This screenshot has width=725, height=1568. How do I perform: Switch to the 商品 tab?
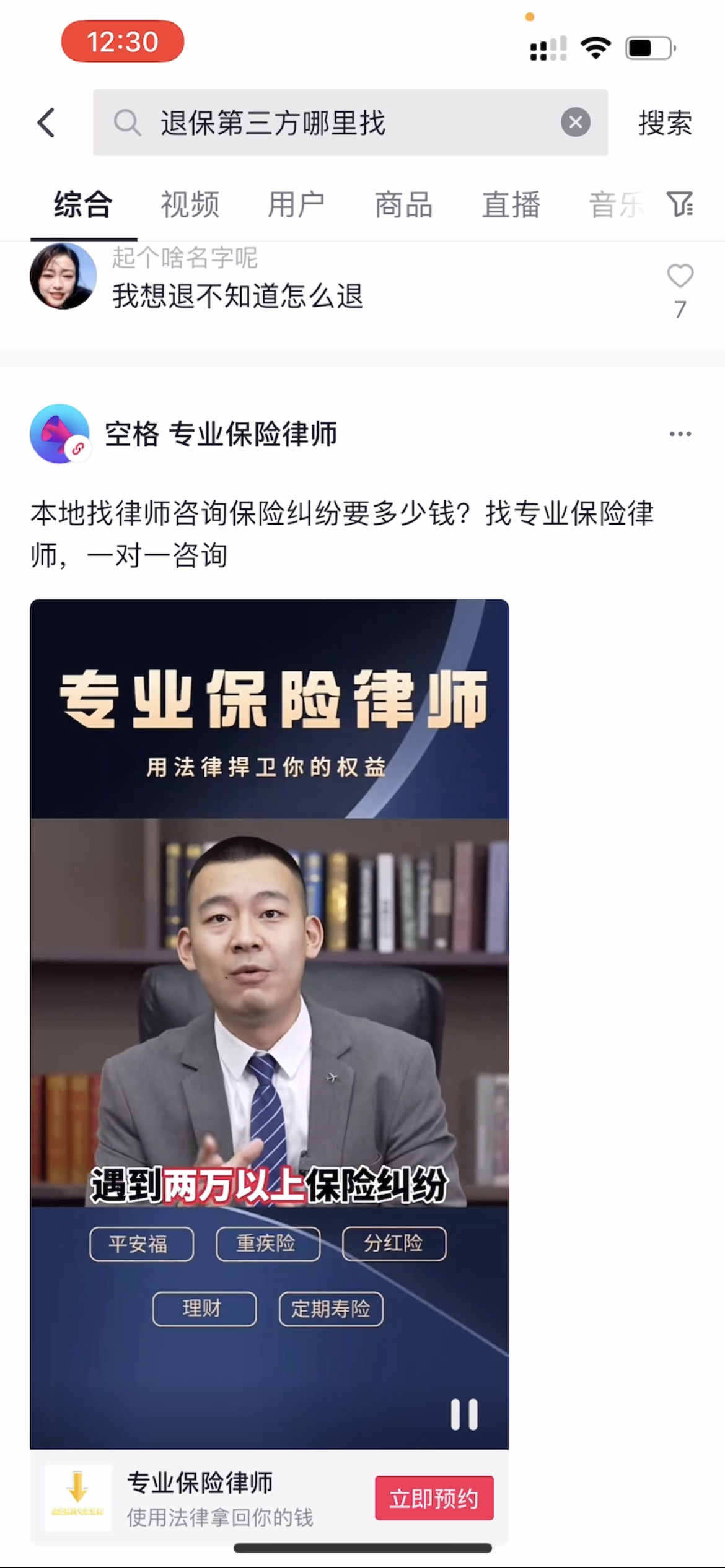404,205
